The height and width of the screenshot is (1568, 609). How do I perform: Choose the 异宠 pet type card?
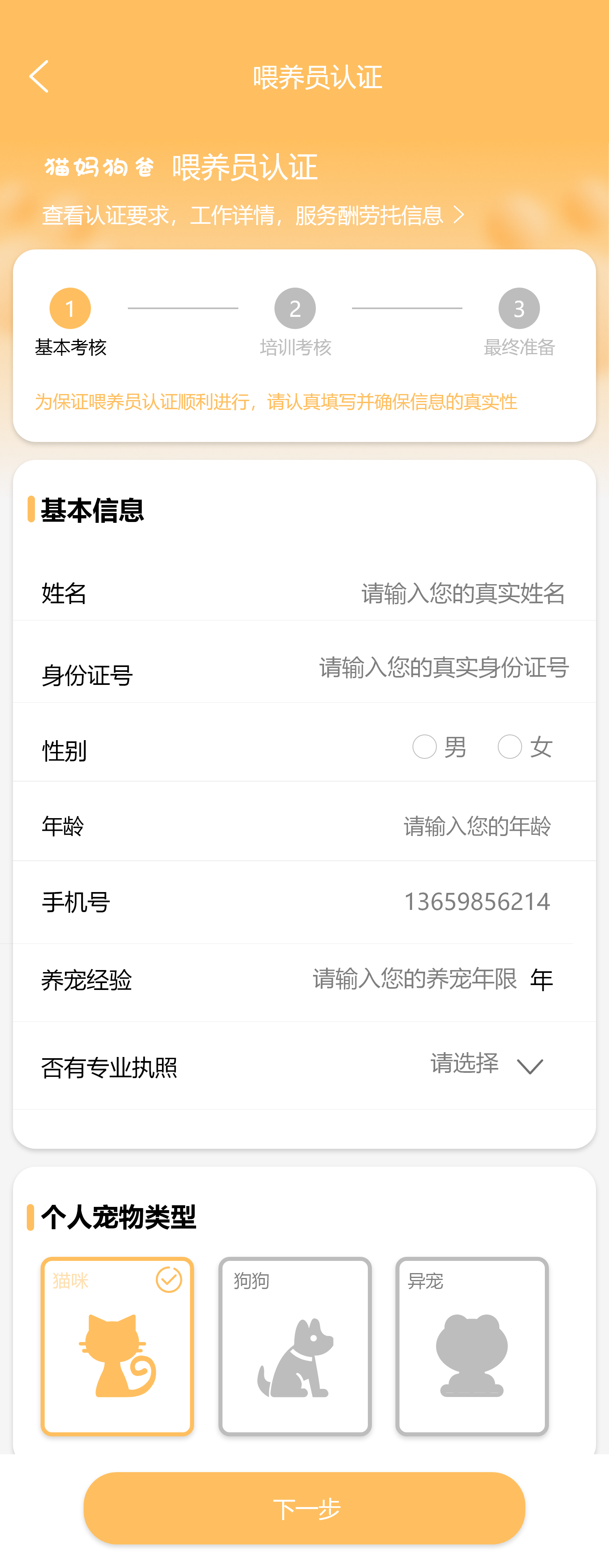(x=472, y=1346)
